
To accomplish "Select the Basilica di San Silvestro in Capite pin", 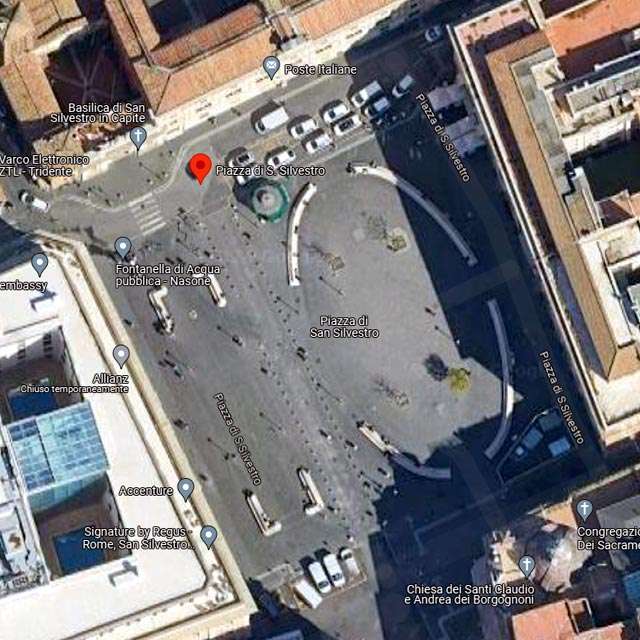I will click(x=138, y=137).
